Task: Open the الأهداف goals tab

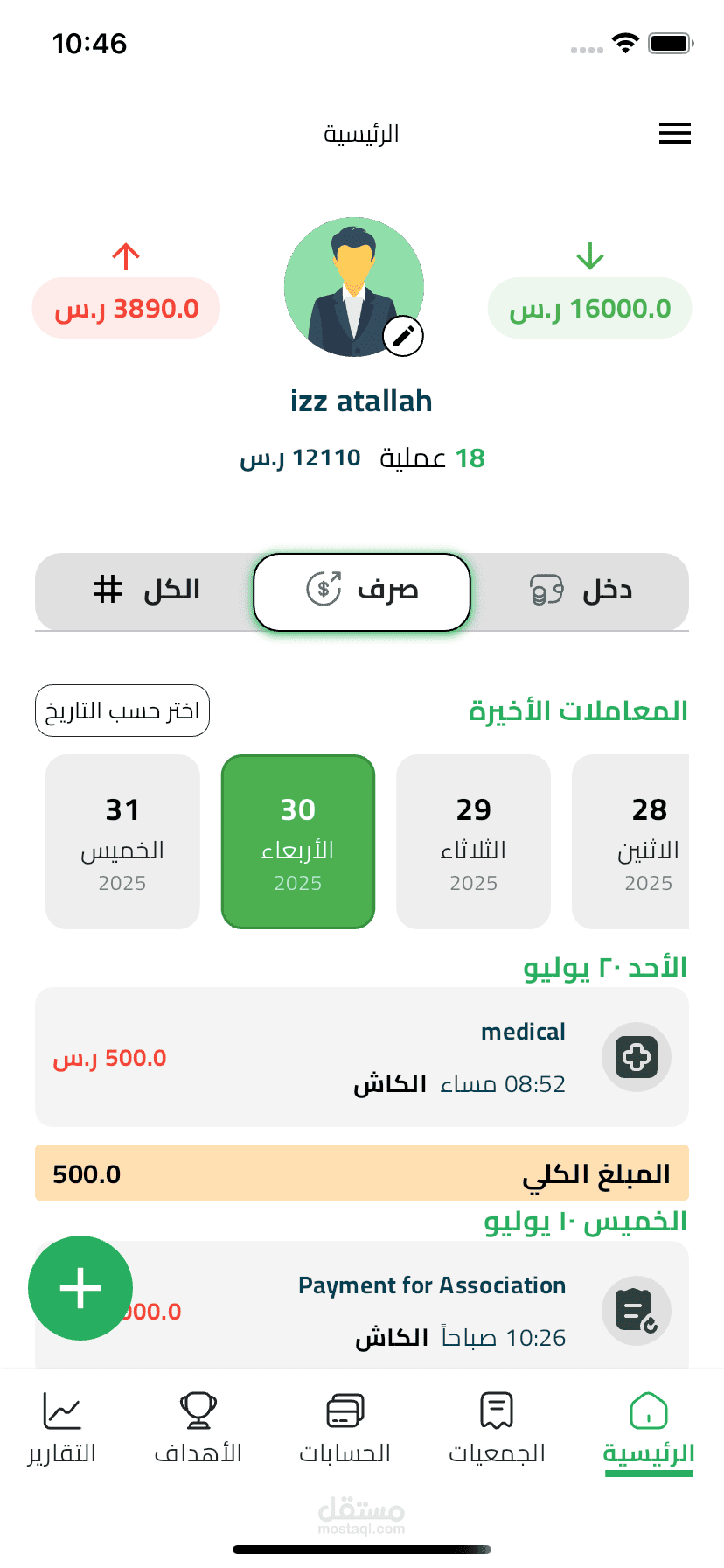Action: [x=198, y=1428]
